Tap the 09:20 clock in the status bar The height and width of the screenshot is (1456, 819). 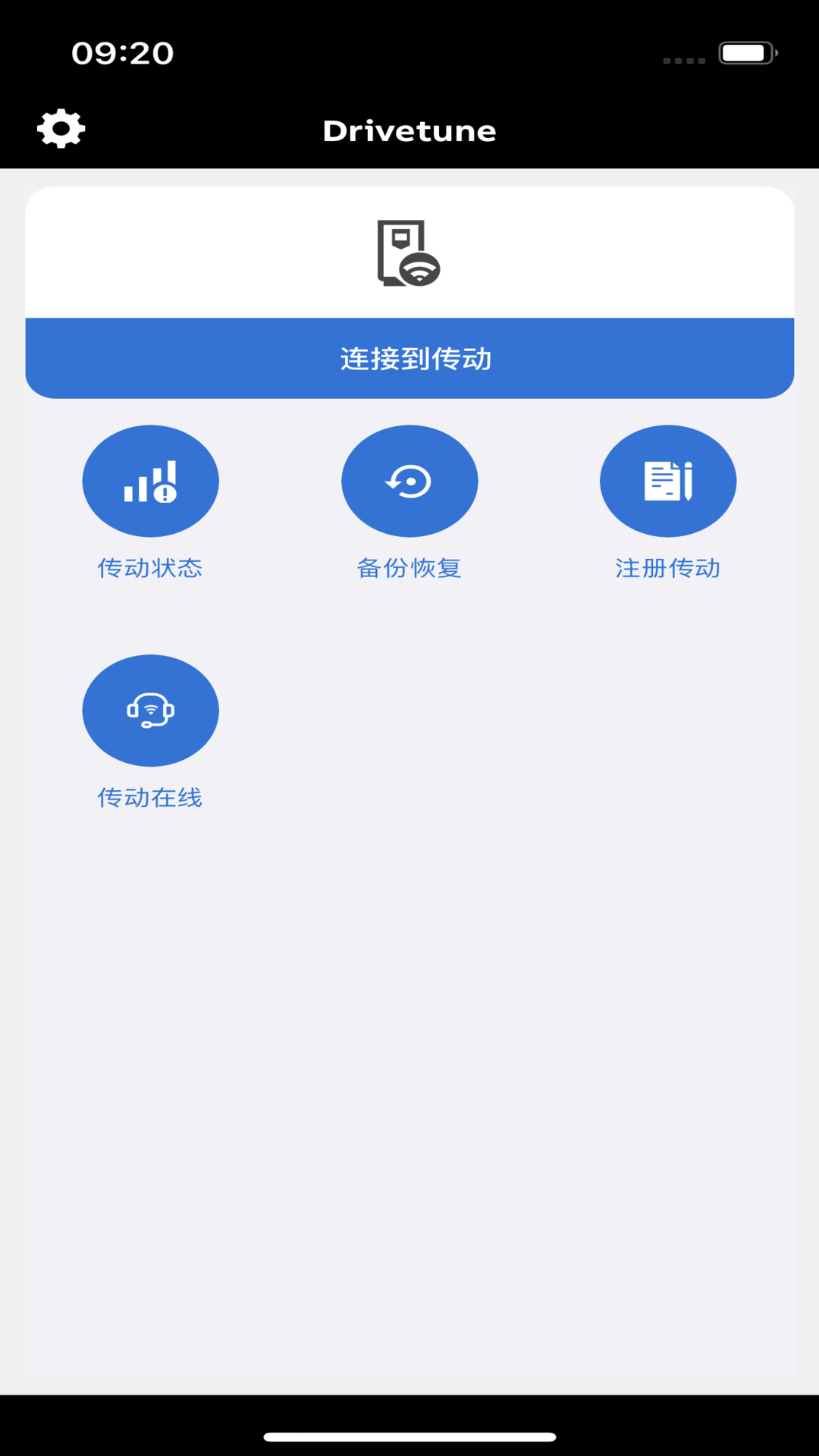(x=123, y=53)
